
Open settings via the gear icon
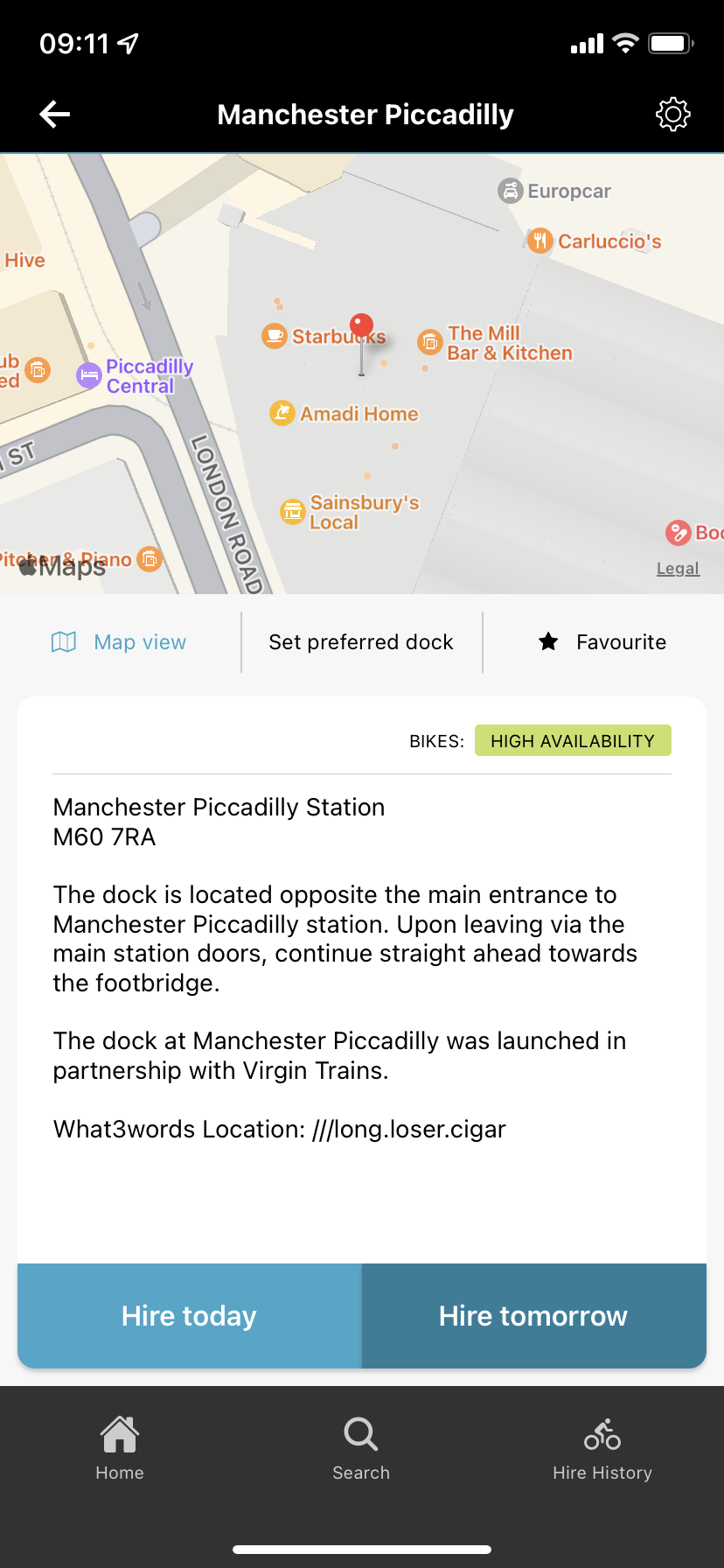click(672, 114)
